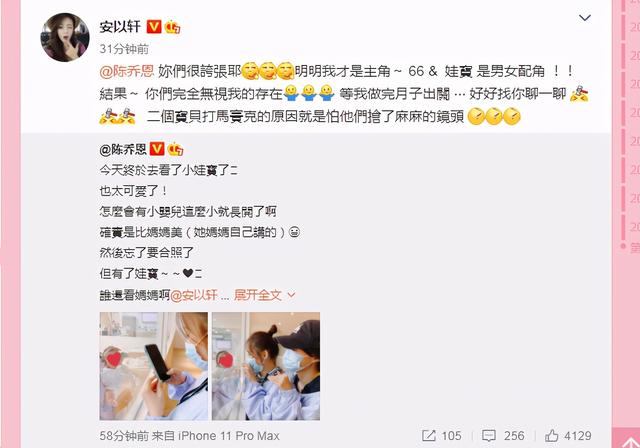Open 安以轩's profile avatar
Viewport: 640px width, 448px height.
64,37
